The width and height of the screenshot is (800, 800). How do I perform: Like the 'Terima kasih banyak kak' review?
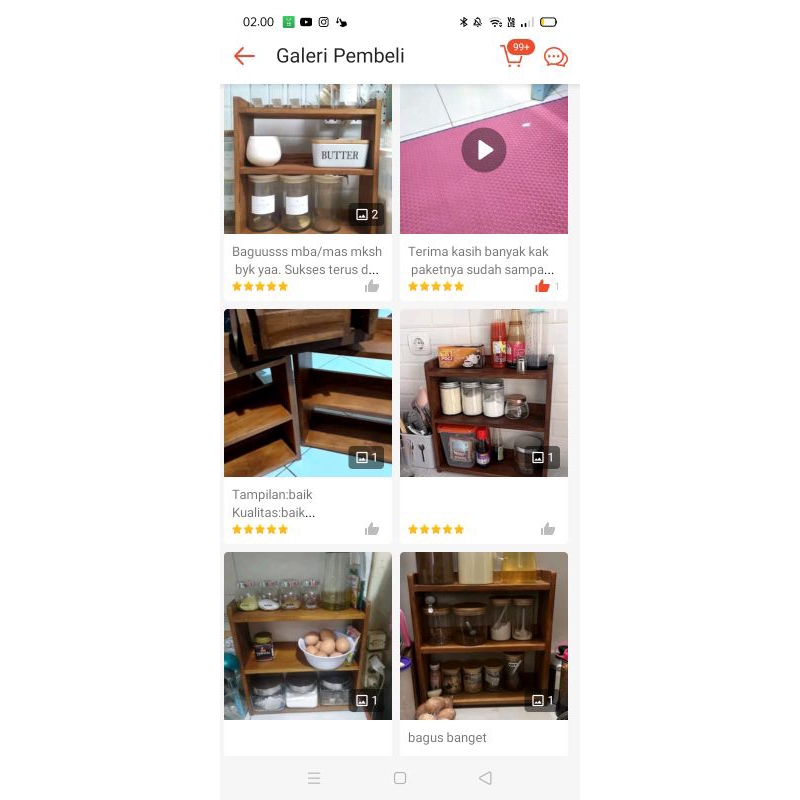[x=543, y=286]
